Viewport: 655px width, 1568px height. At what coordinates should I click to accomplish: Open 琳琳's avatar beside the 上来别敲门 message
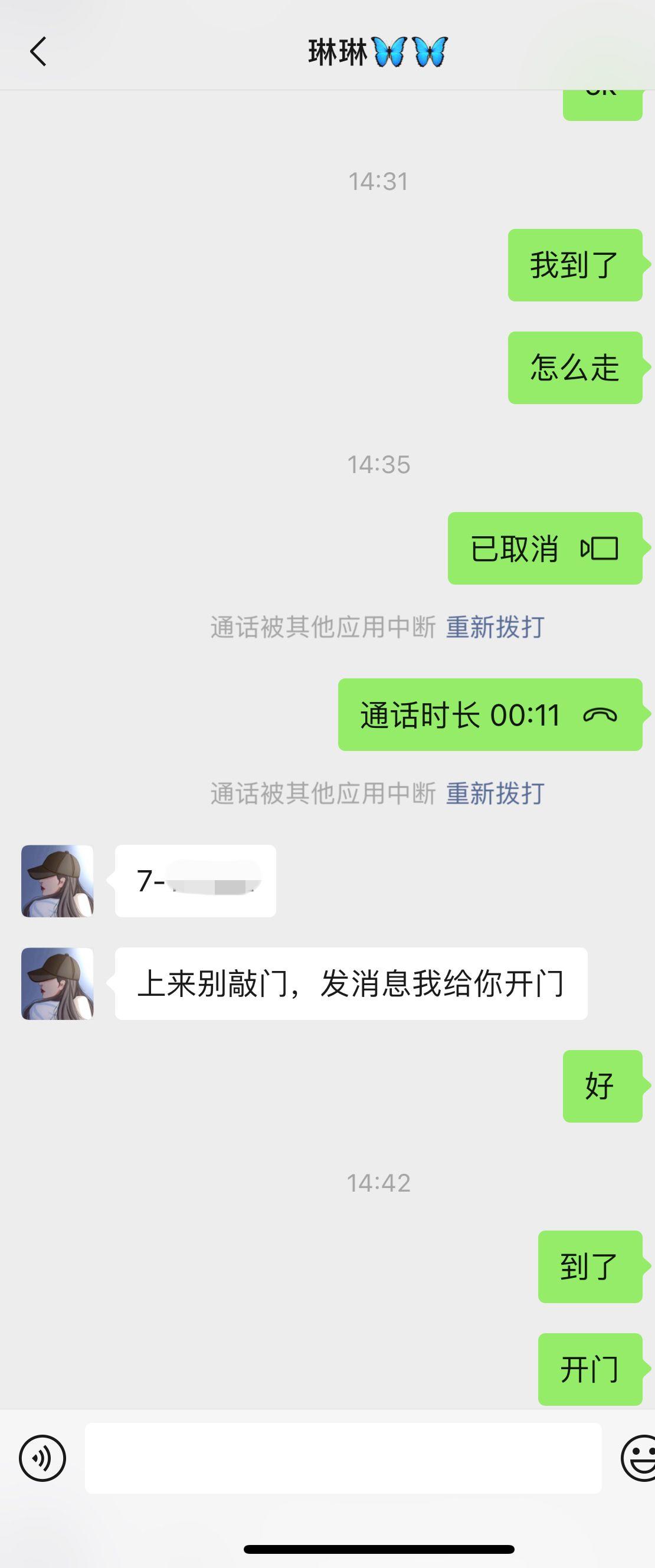(x=57, y=983)
